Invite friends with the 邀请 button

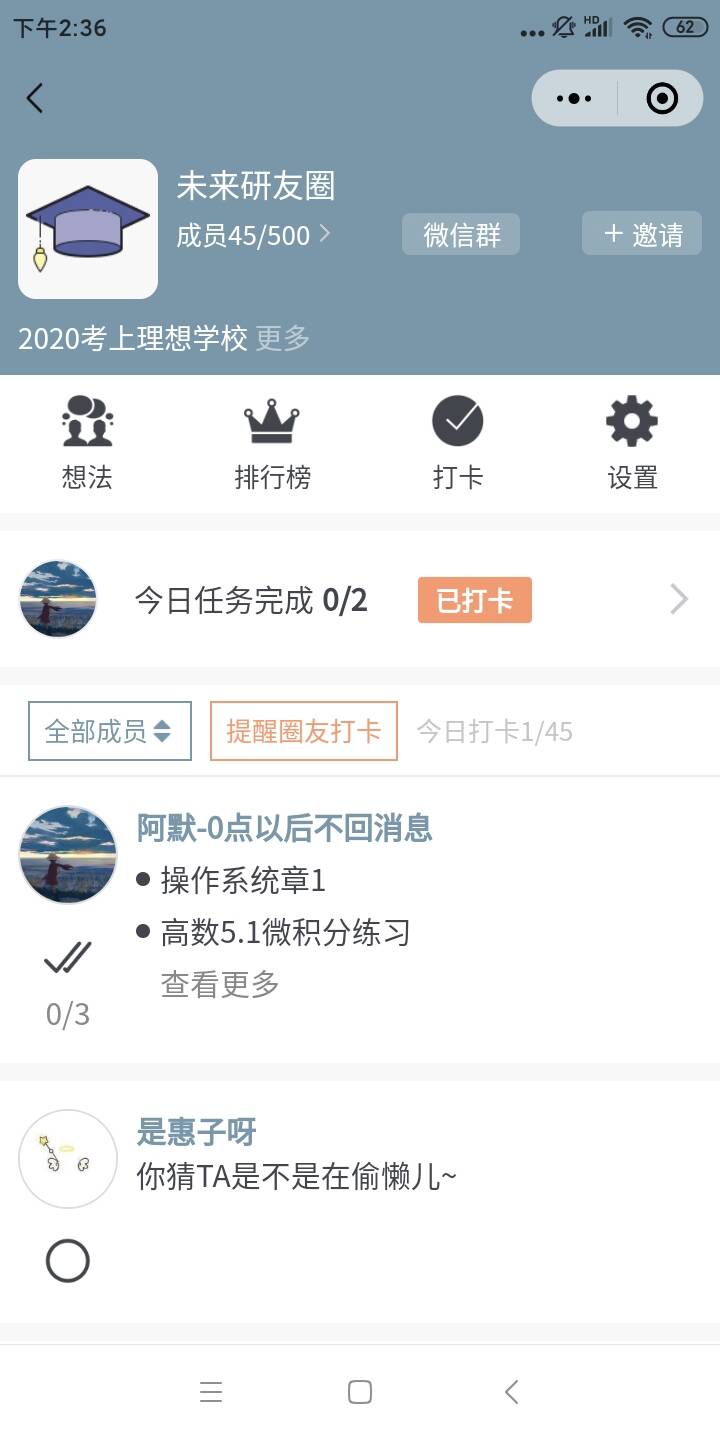[642, 234]
